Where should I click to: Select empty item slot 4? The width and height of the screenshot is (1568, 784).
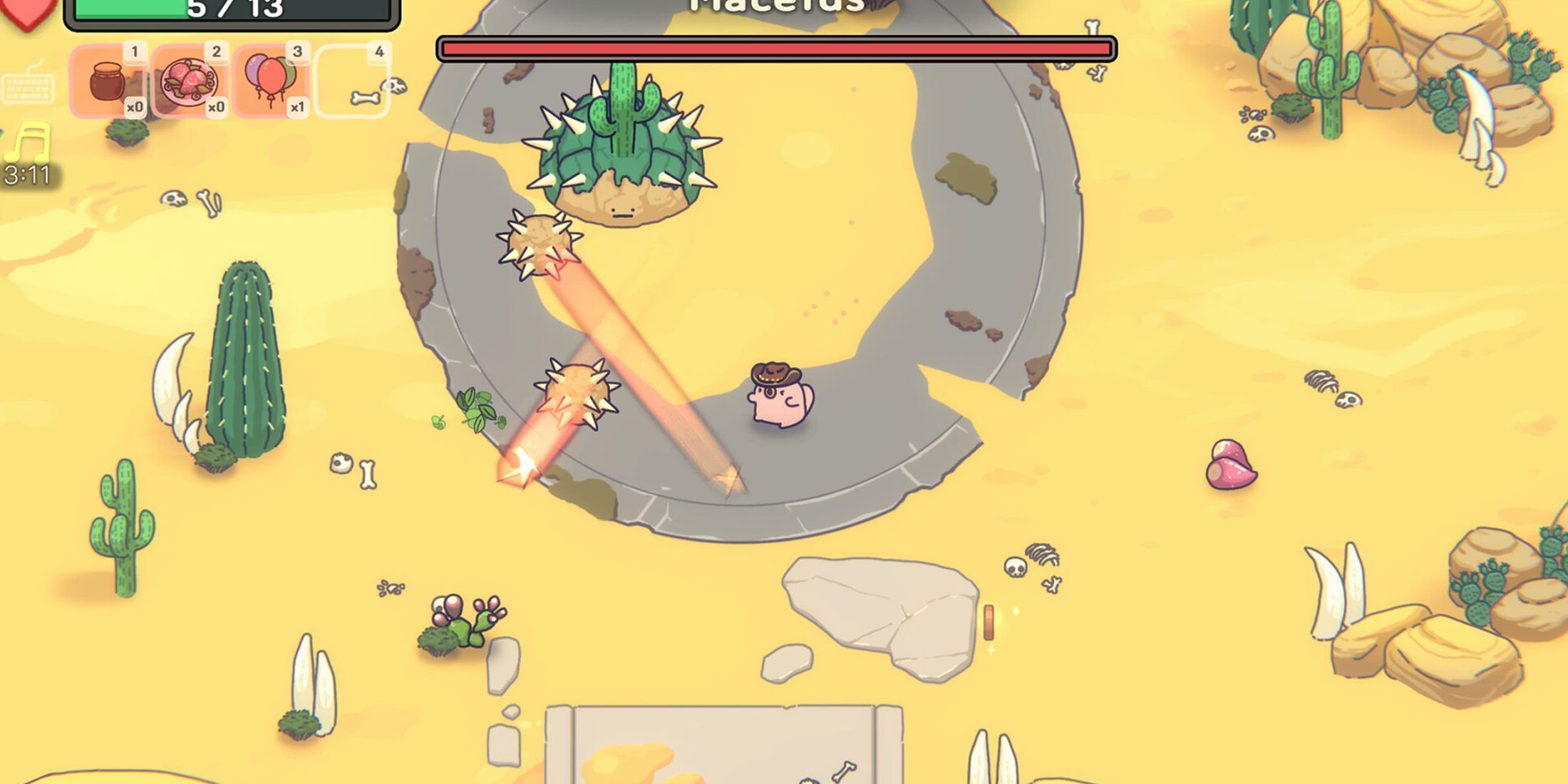(352, 81)
